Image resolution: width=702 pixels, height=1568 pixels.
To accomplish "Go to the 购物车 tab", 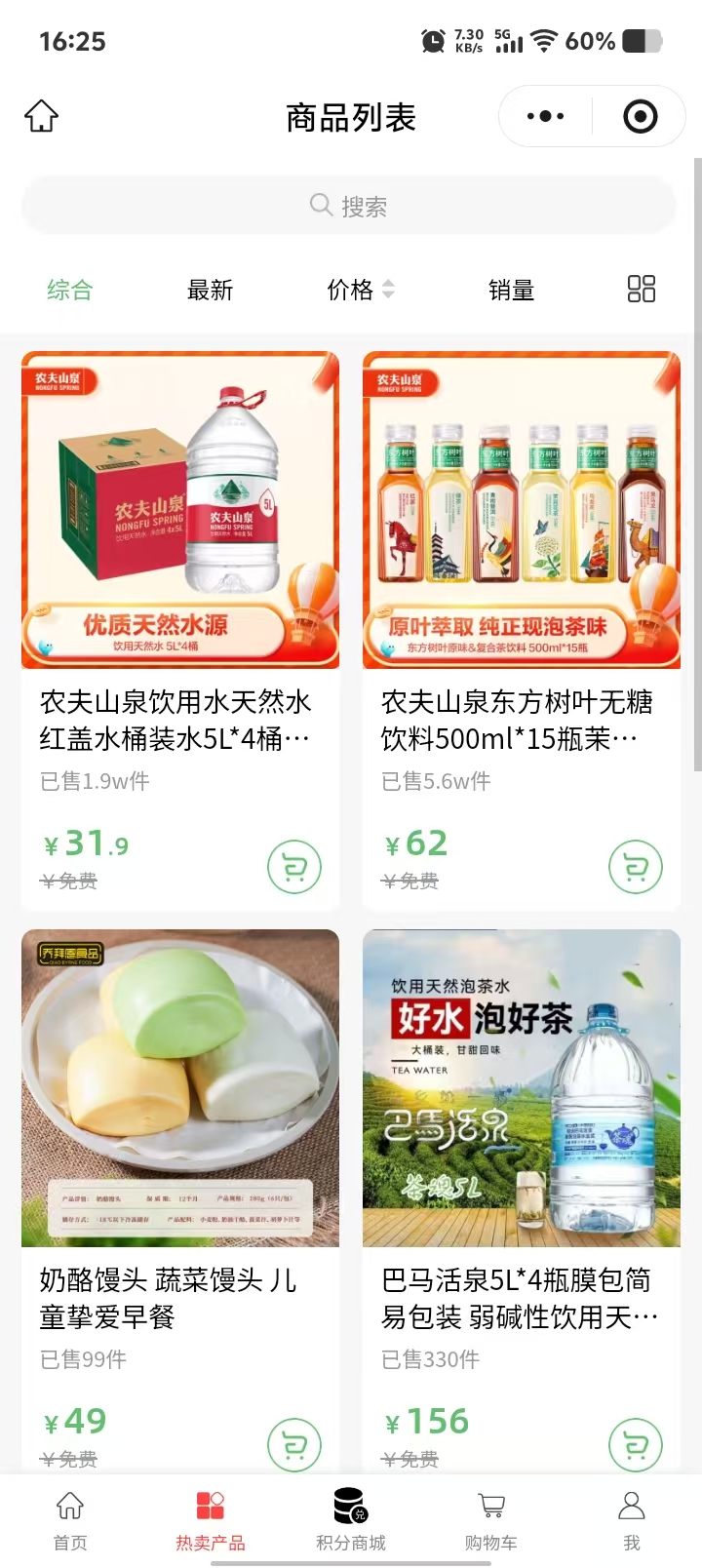I will click(x=491, y=1519).
